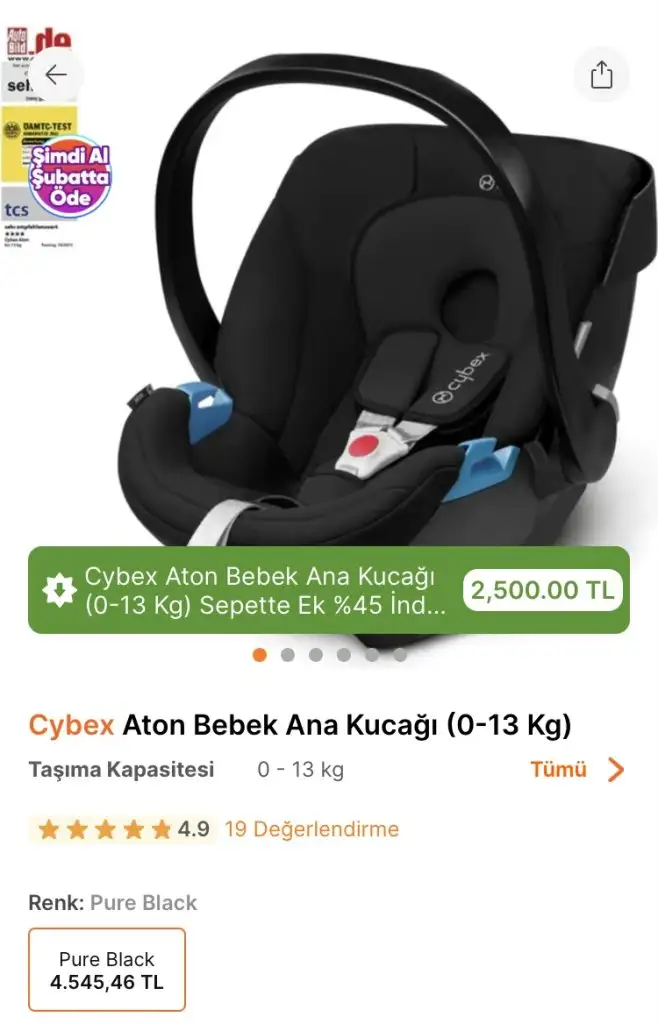This screenshot has width=658, height=1024.
Task: Open the Cybex car seat product image
Action: (x=360, y=320)
